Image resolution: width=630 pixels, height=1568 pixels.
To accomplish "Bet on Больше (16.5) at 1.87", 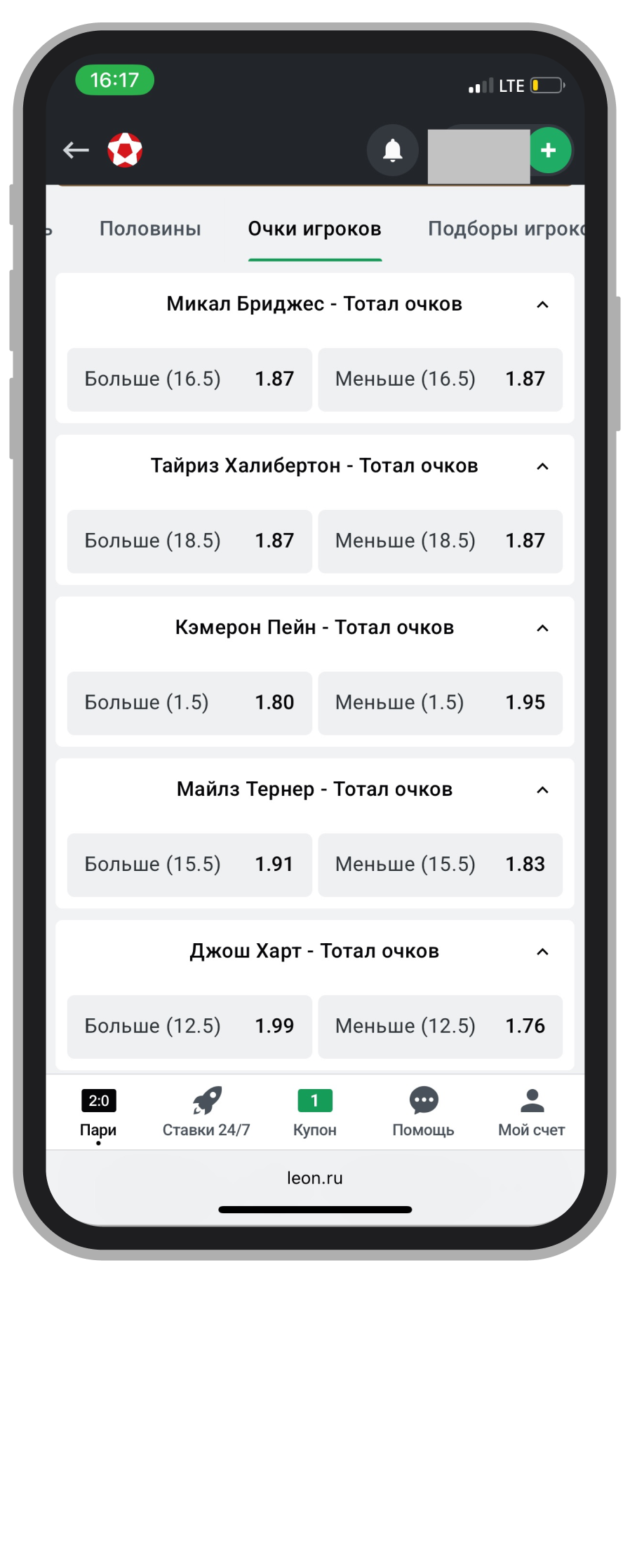I will [189, 379].
